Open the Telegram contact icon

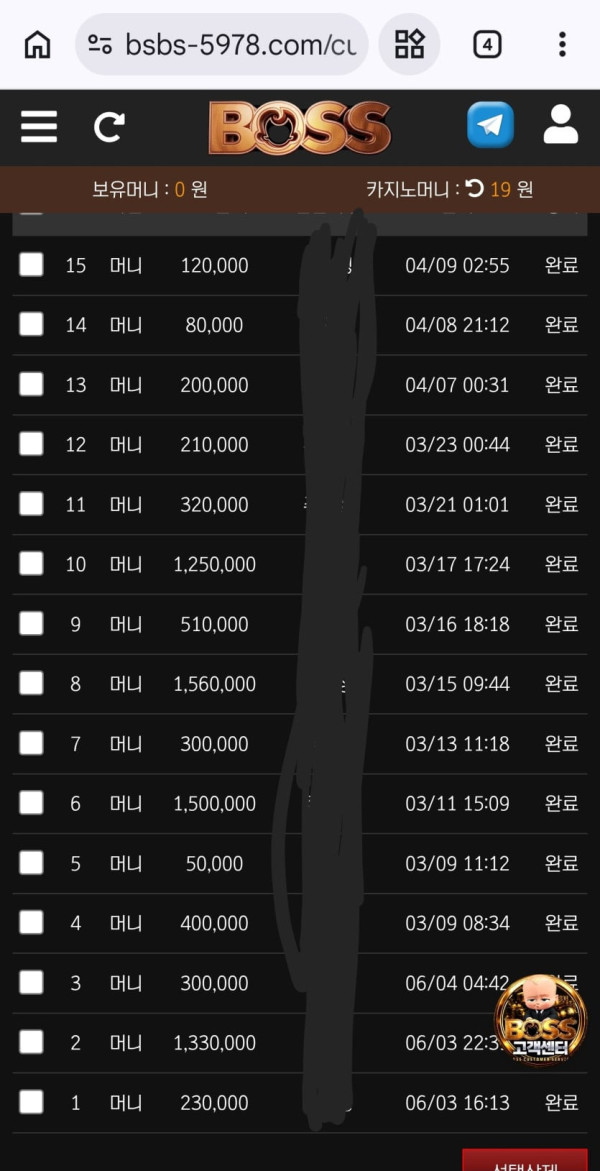tap(490, 126)
